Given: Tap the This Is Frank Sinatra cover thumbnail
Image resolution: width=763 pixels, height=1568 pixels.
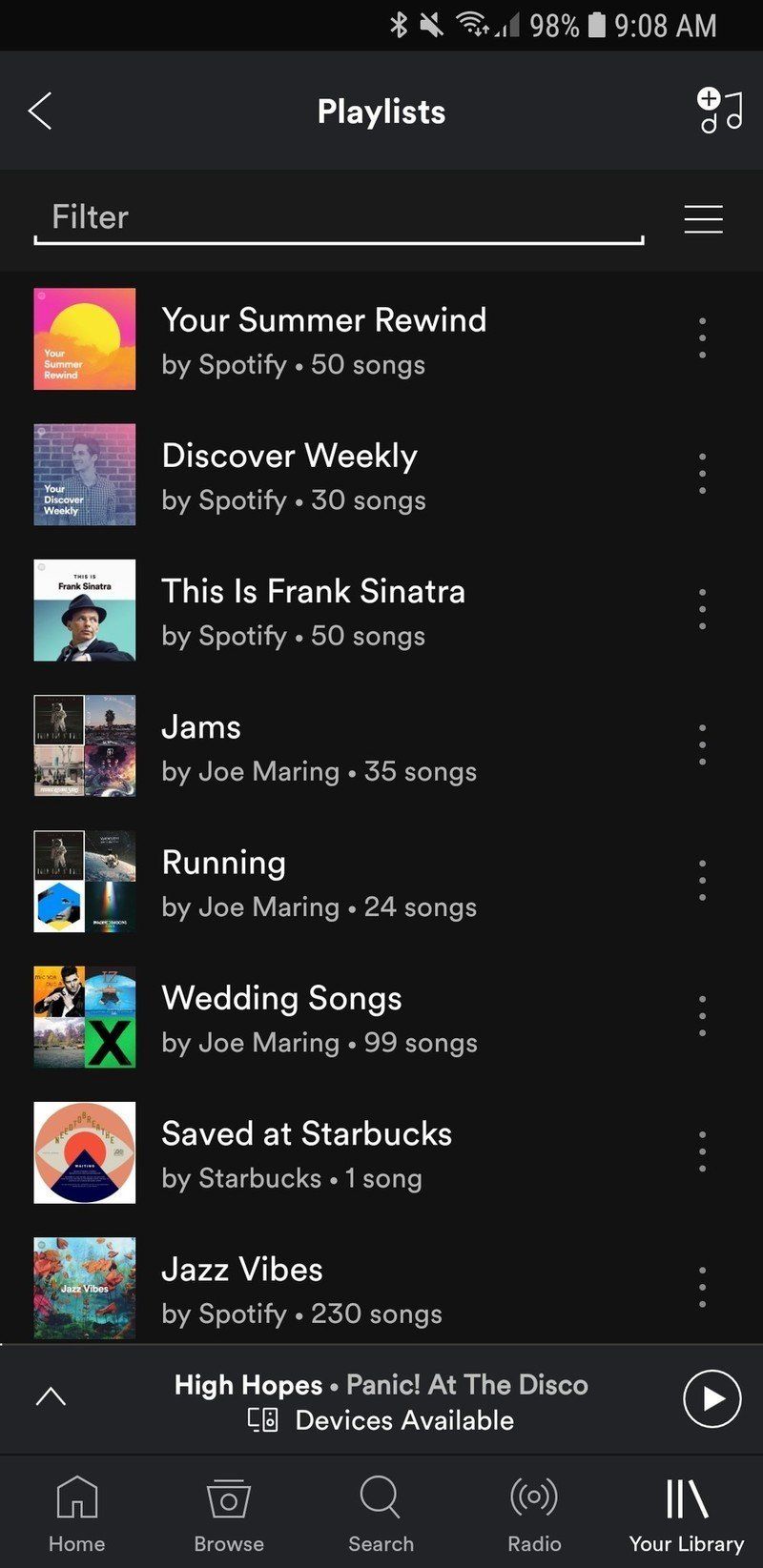Looking at the screenshot, I should click(x=84, y=609).
